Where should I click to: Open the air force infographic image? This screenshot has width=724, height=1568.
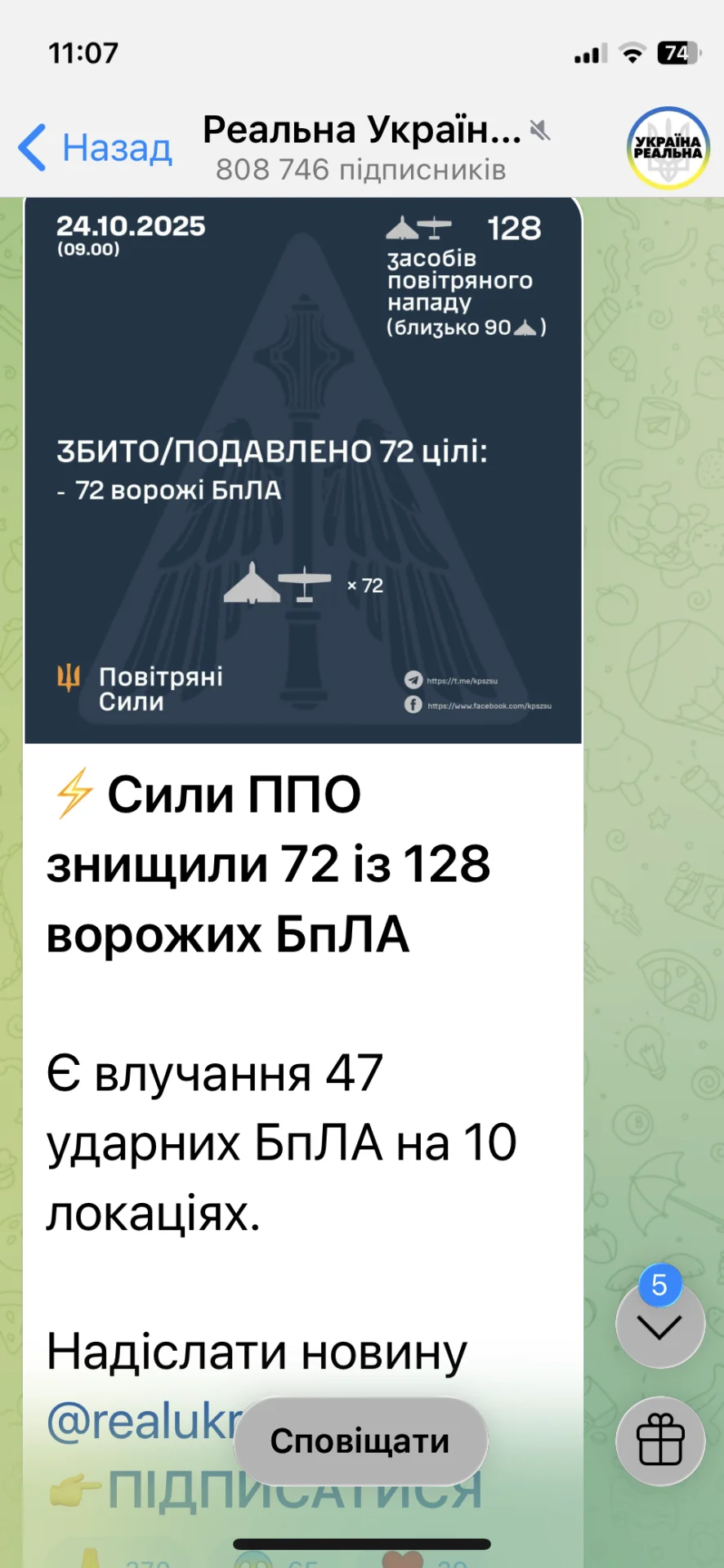(x=302, y=470)
